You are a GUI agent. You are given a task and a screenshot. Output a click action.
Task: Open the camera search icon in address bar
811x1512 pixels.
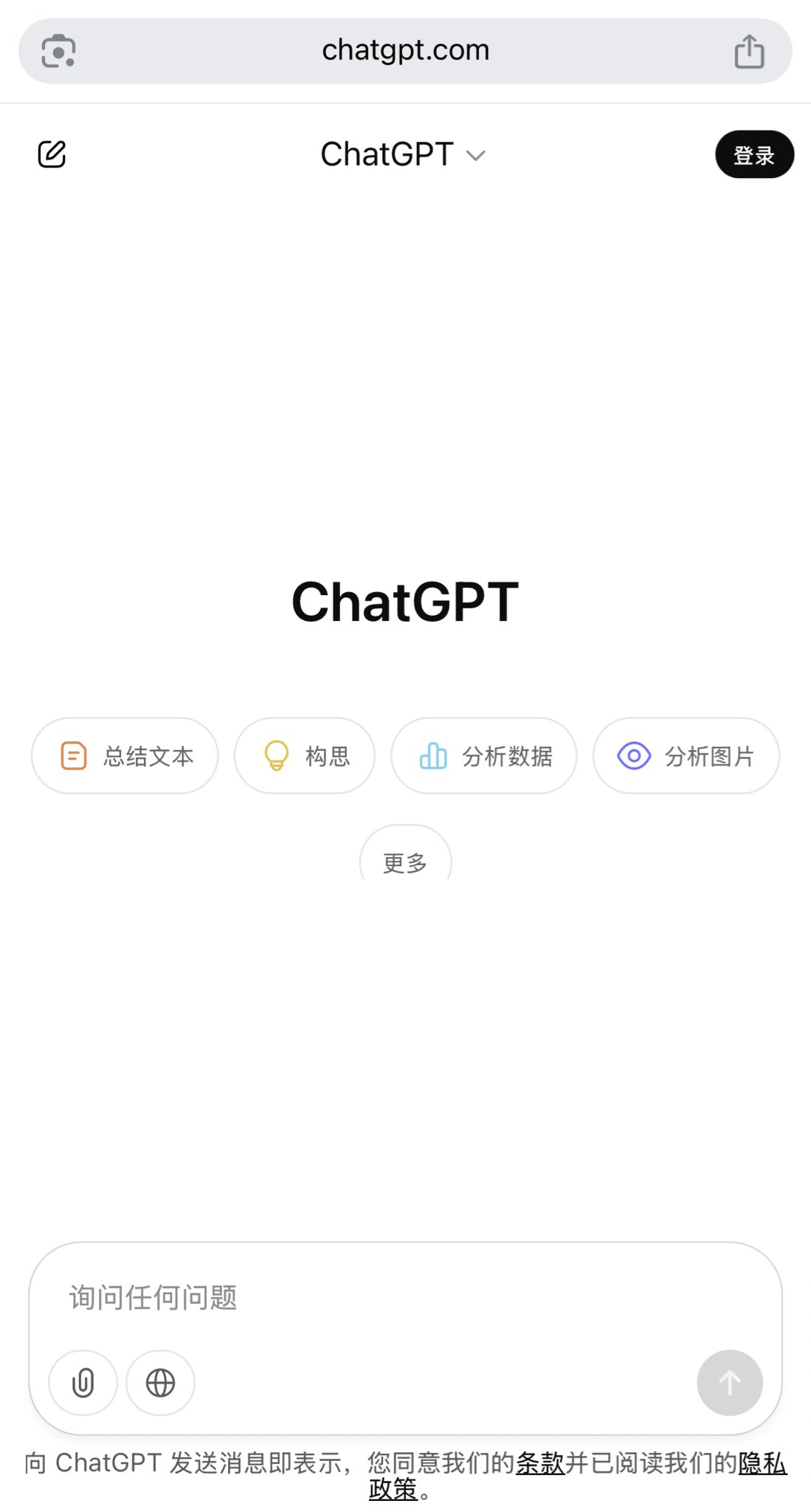(59, 52)
